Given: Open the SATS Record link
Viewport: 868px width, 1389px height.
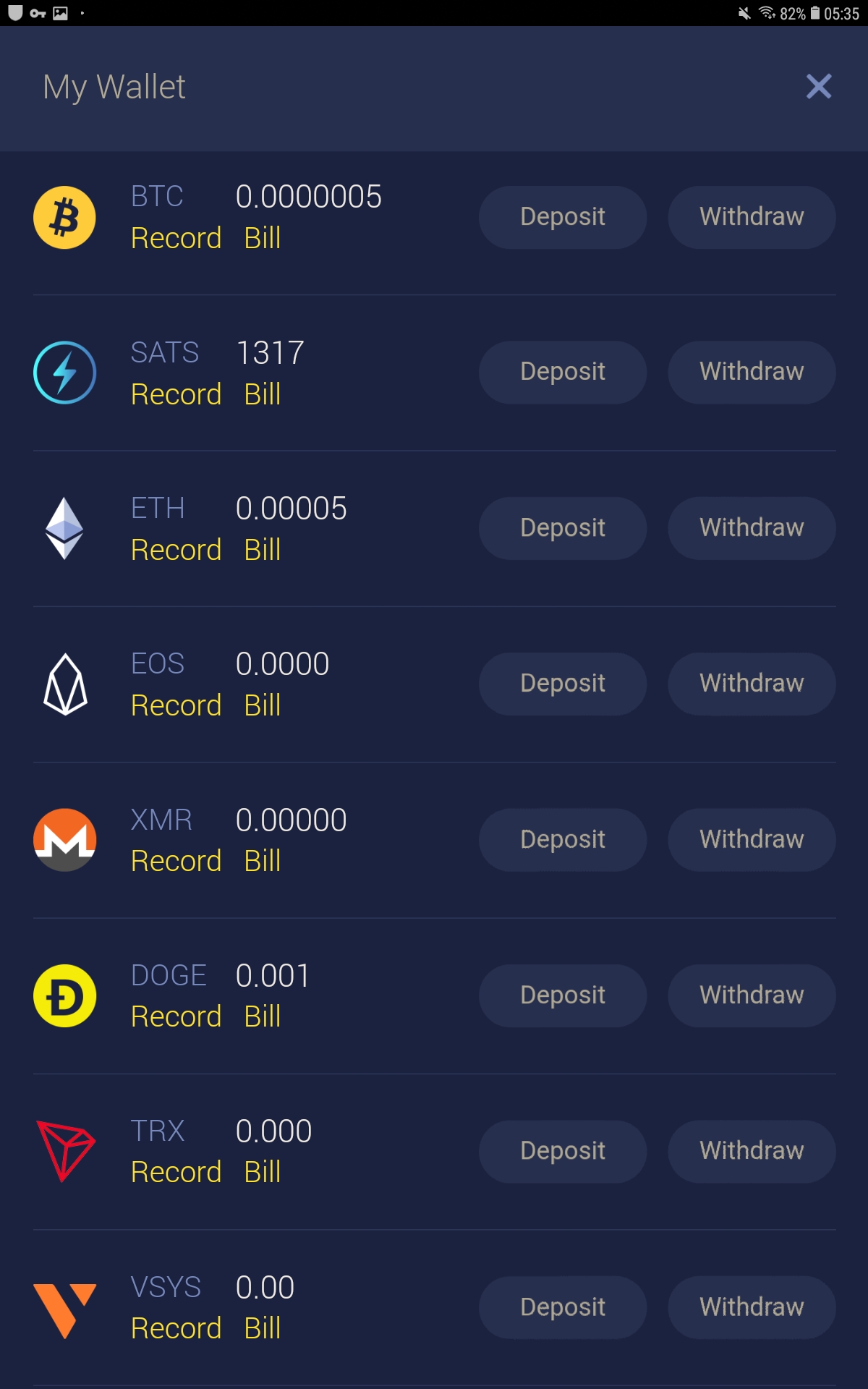Looking at the screenshot, I should click(x=176, y=394).
